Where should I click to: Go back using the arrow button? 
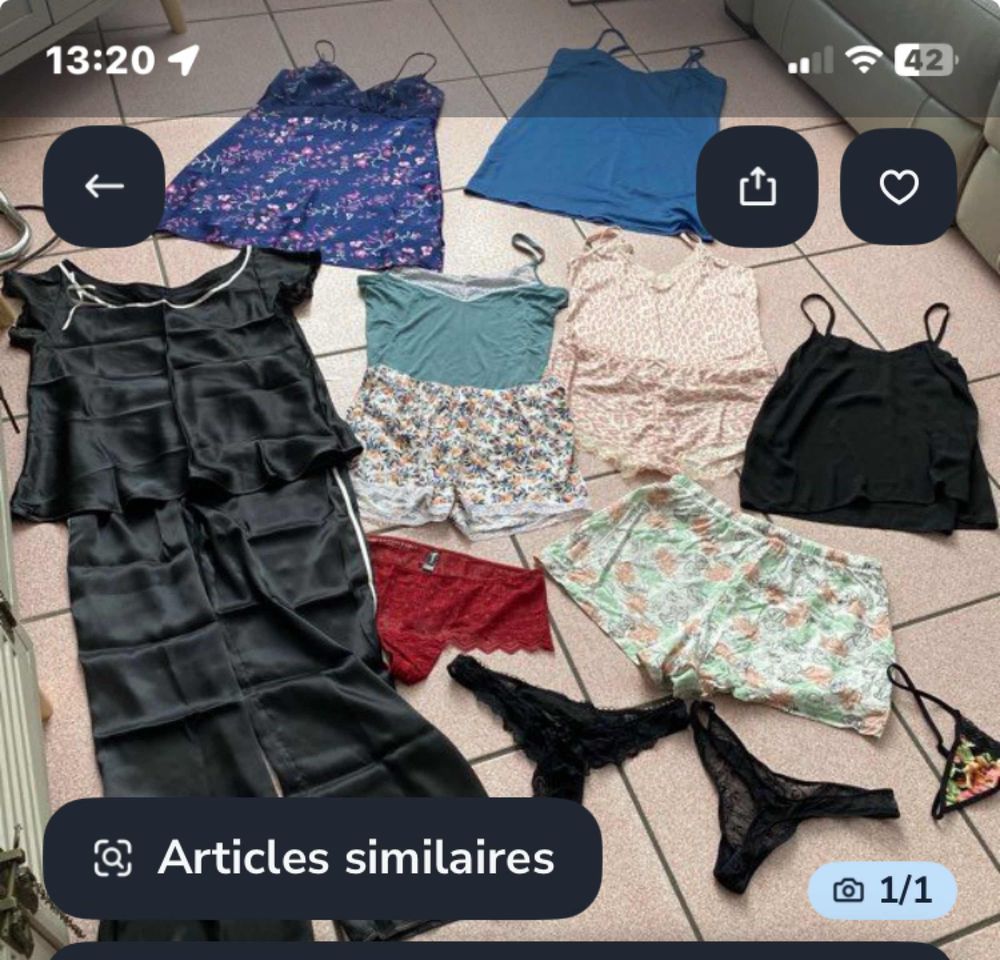pyautogui.click(x=104, y=186)
